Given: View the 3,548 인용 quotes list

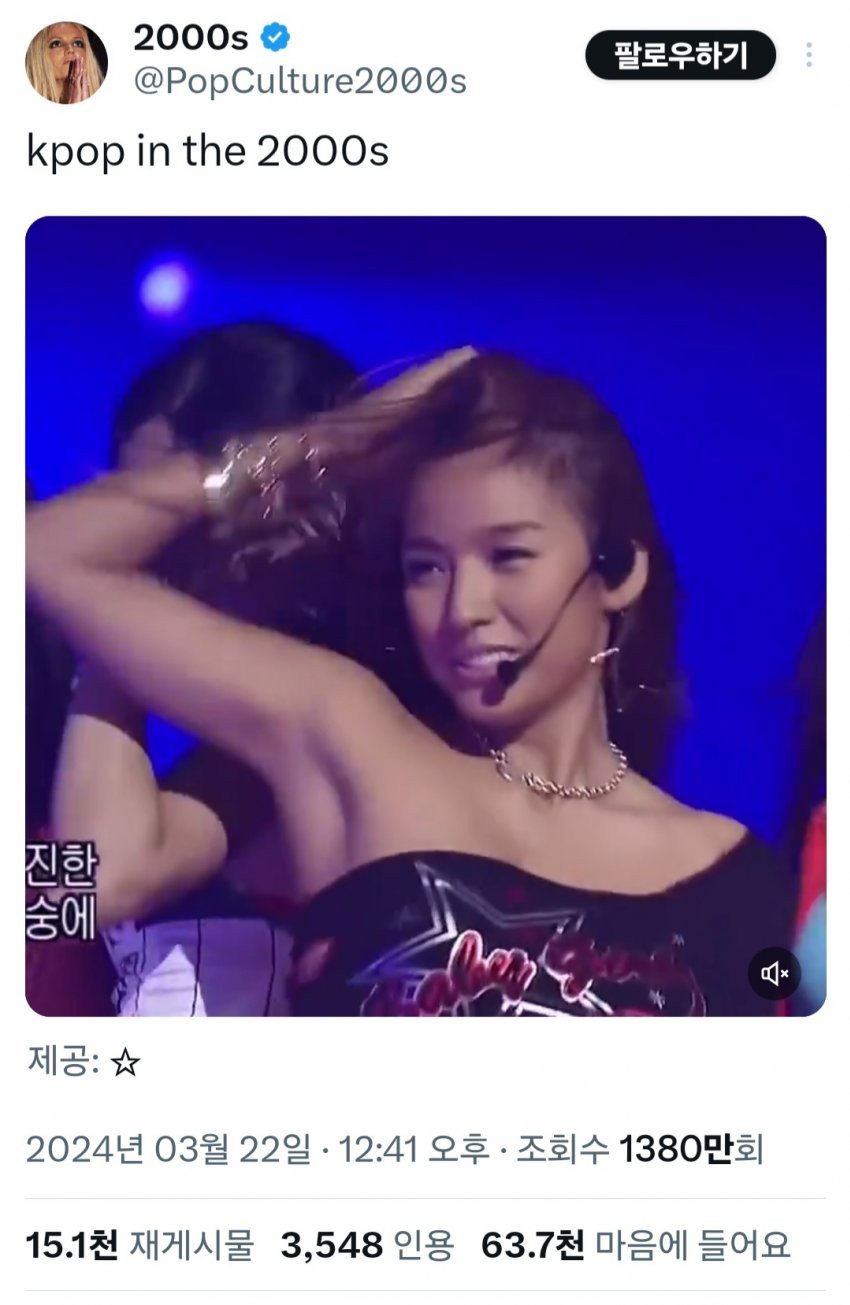Looking at the screenshot, I should [367, 1245].
